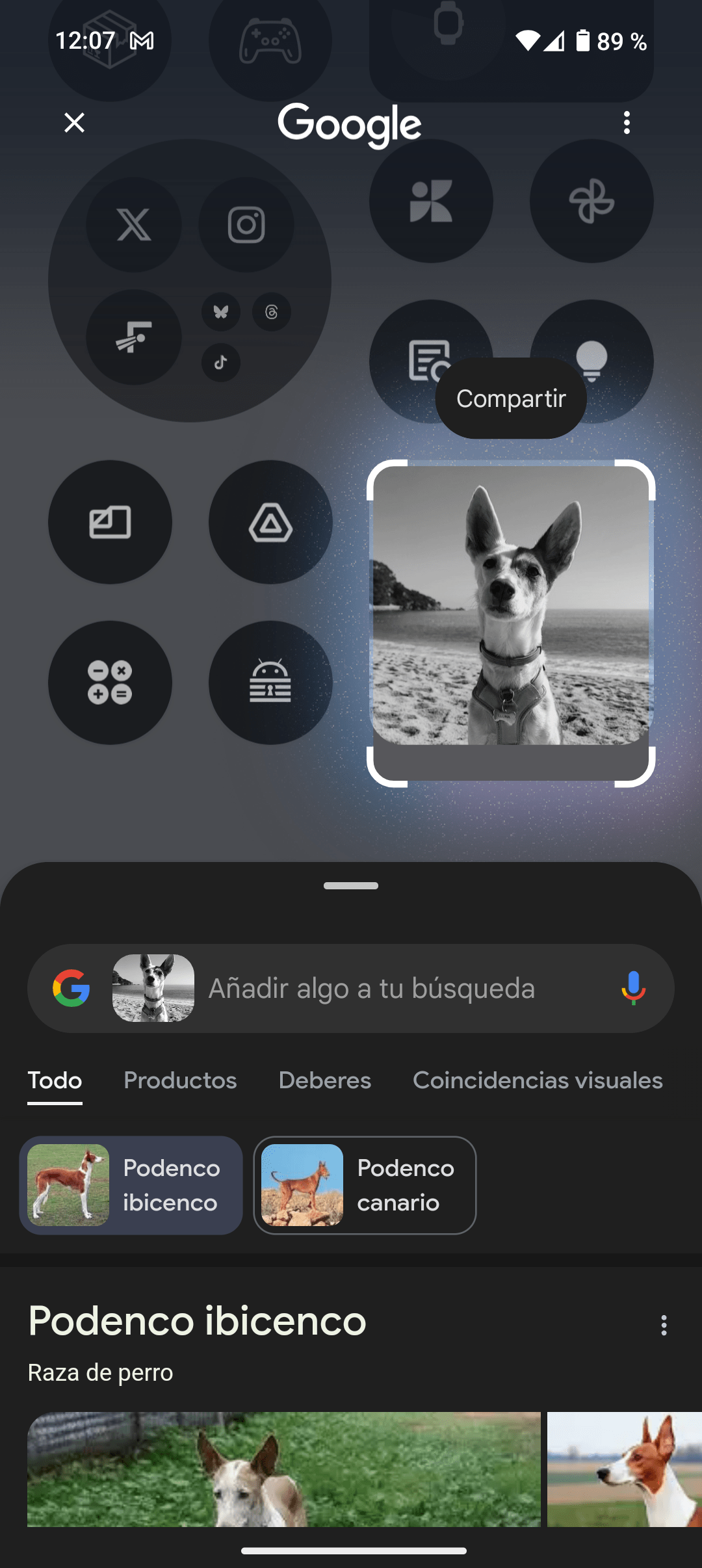Image resolution: width=702 pixels, height=1568 pixels.
Task: Open TikTok from the share targets
Action: (x=221, y=363)
